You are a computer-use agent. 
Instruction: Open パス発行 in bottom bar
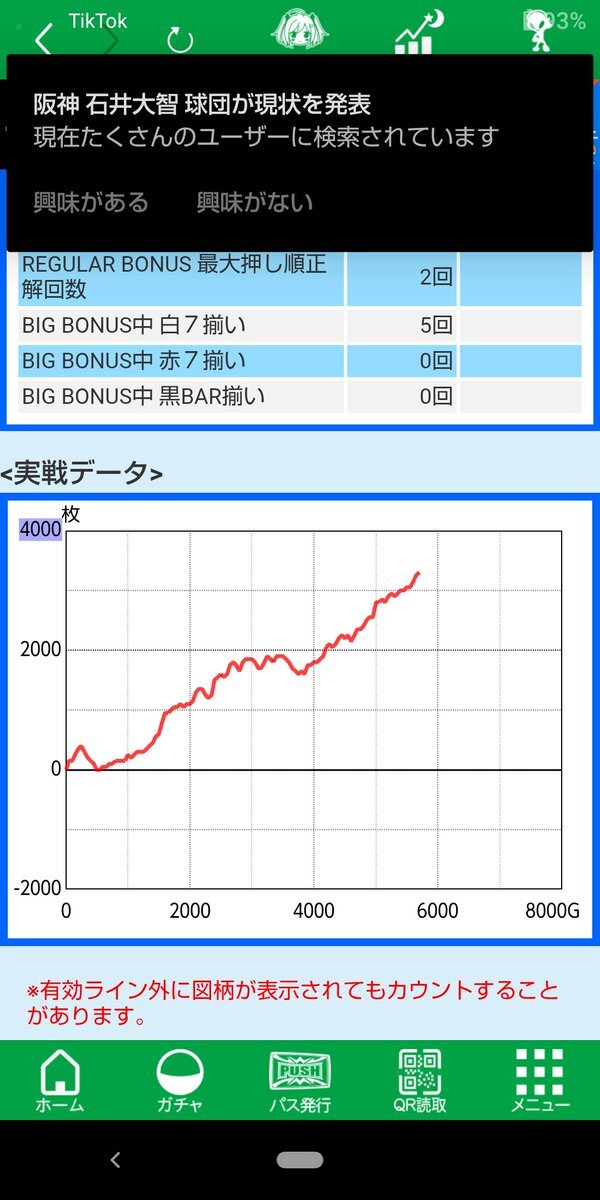tap(300, 1081)
